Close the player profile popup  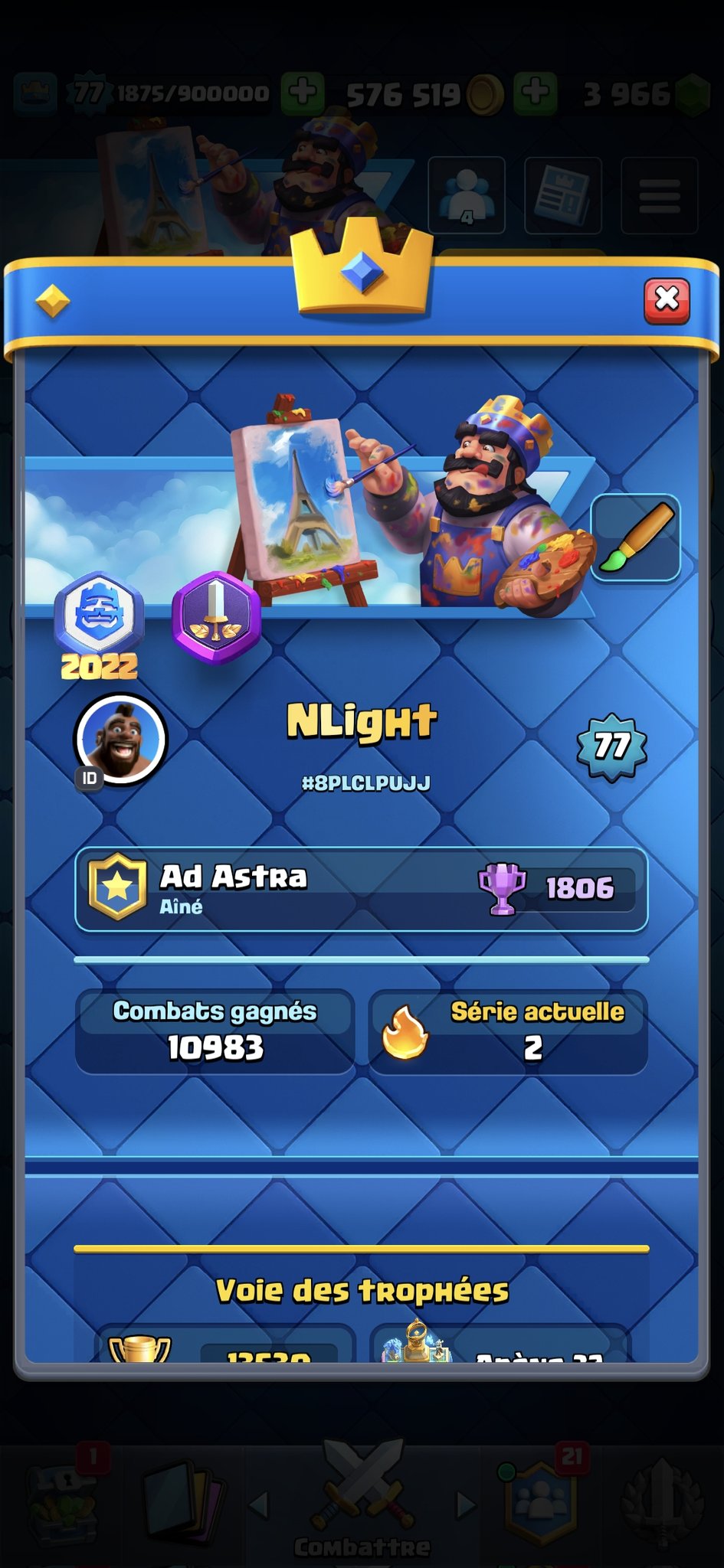click(x=667, y=299)
